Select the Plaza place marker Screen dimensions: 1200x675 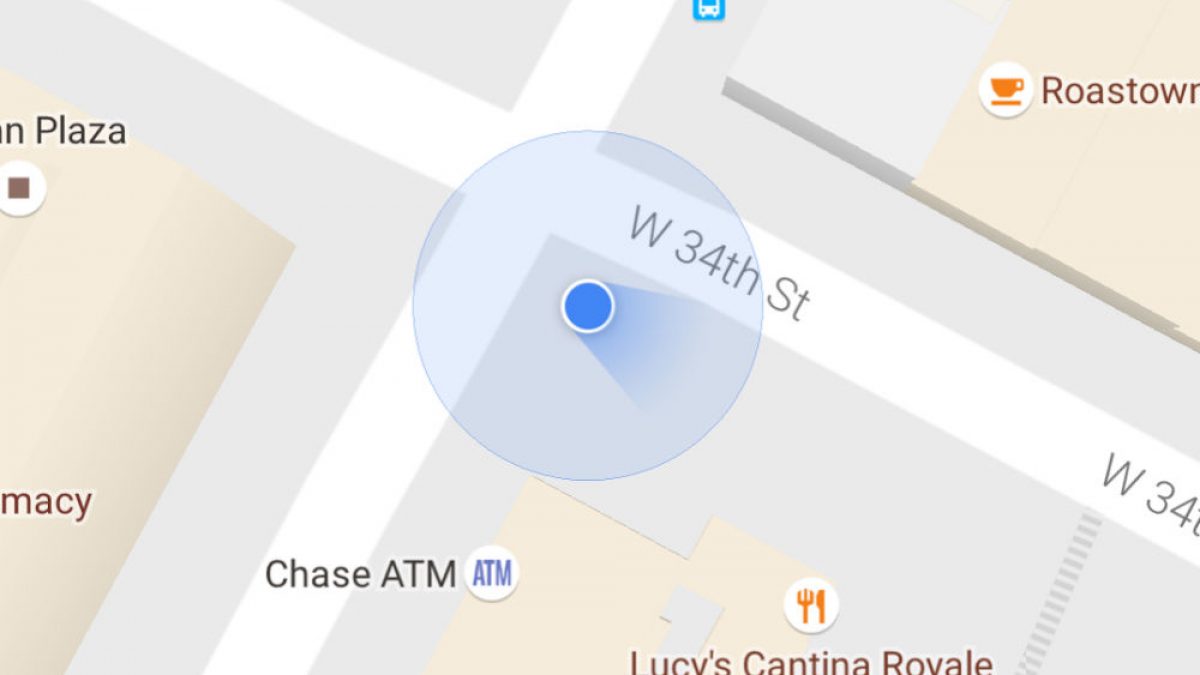(19, 187)
